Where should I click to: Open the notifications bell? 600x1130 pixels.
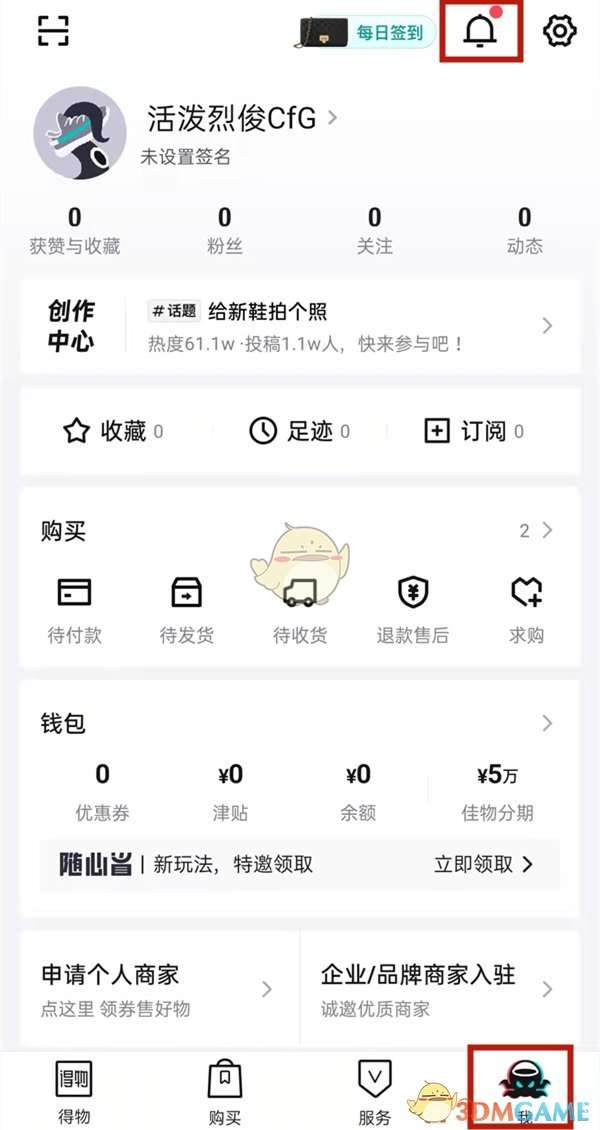pos(480,32)
